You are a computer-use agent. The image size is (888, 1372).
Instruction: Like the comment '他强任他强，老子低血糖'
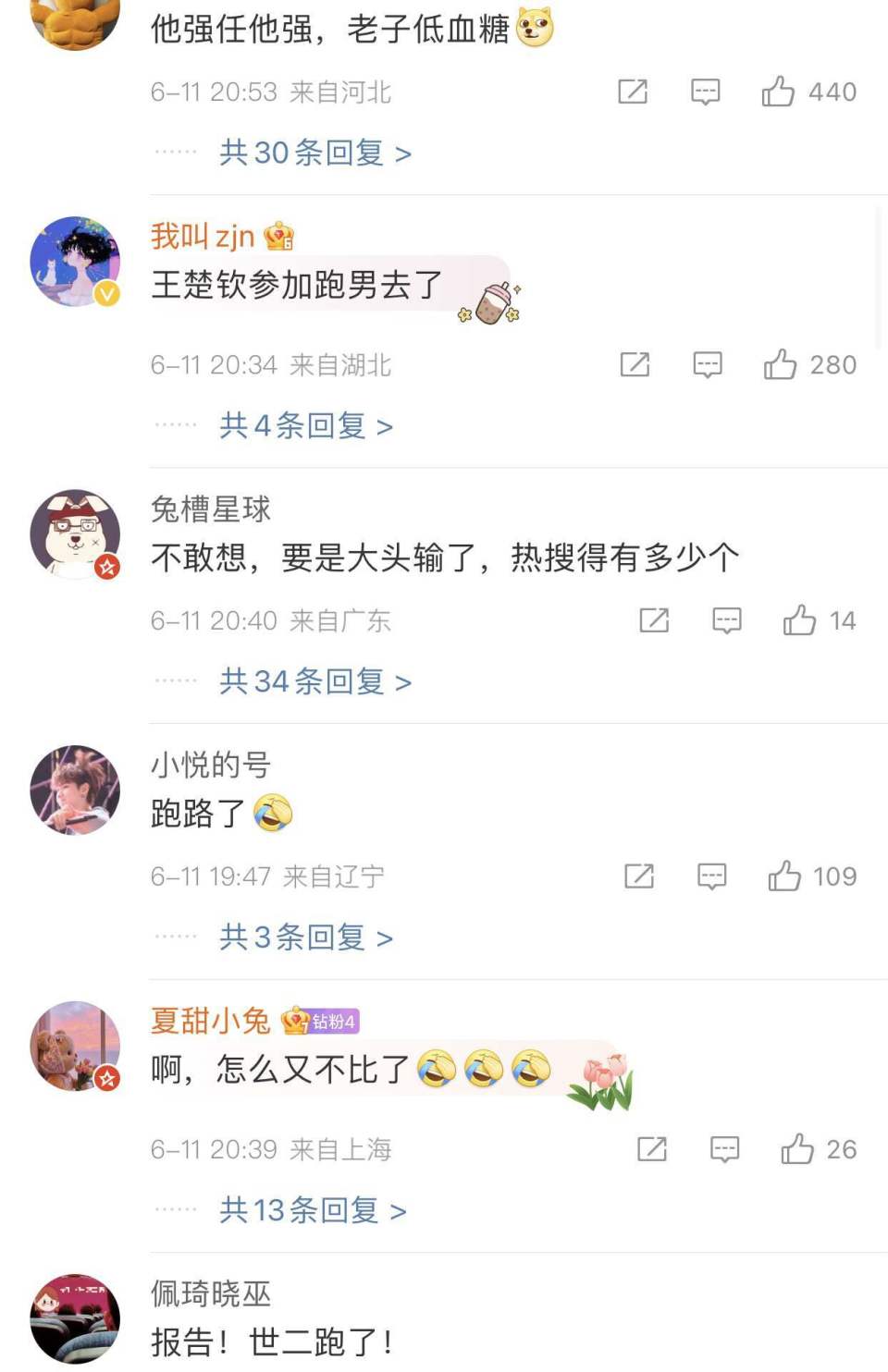click(779, 92)
